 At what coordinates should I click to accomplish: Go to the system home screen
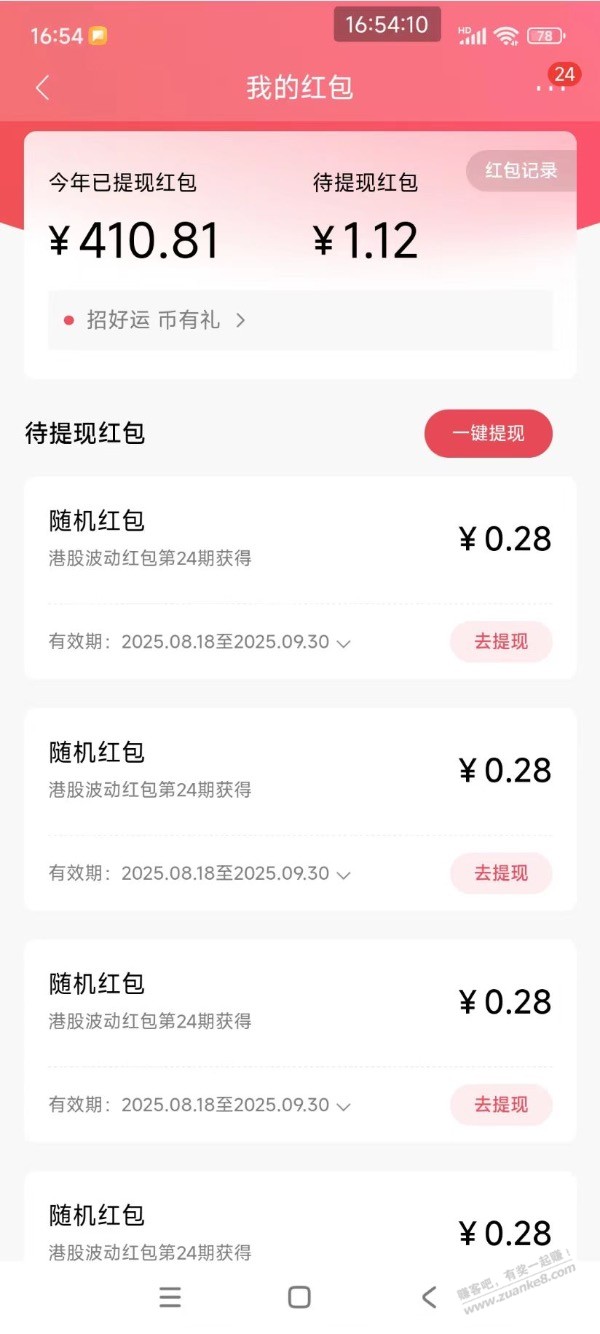click(x=299, y=1297)
